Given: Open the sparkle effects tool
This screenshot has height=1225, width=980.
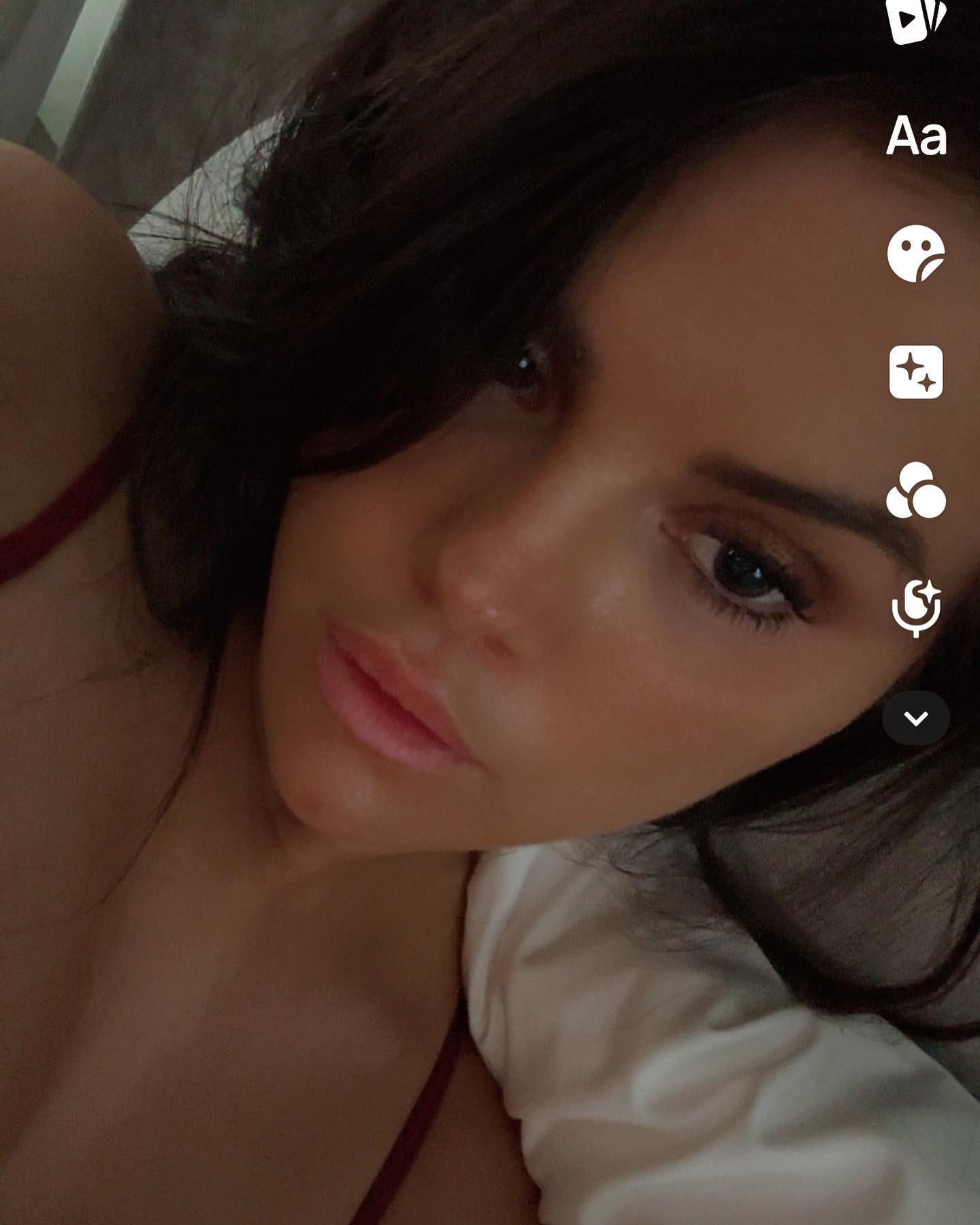Looking at the screenshot, I should coord(916,372).
